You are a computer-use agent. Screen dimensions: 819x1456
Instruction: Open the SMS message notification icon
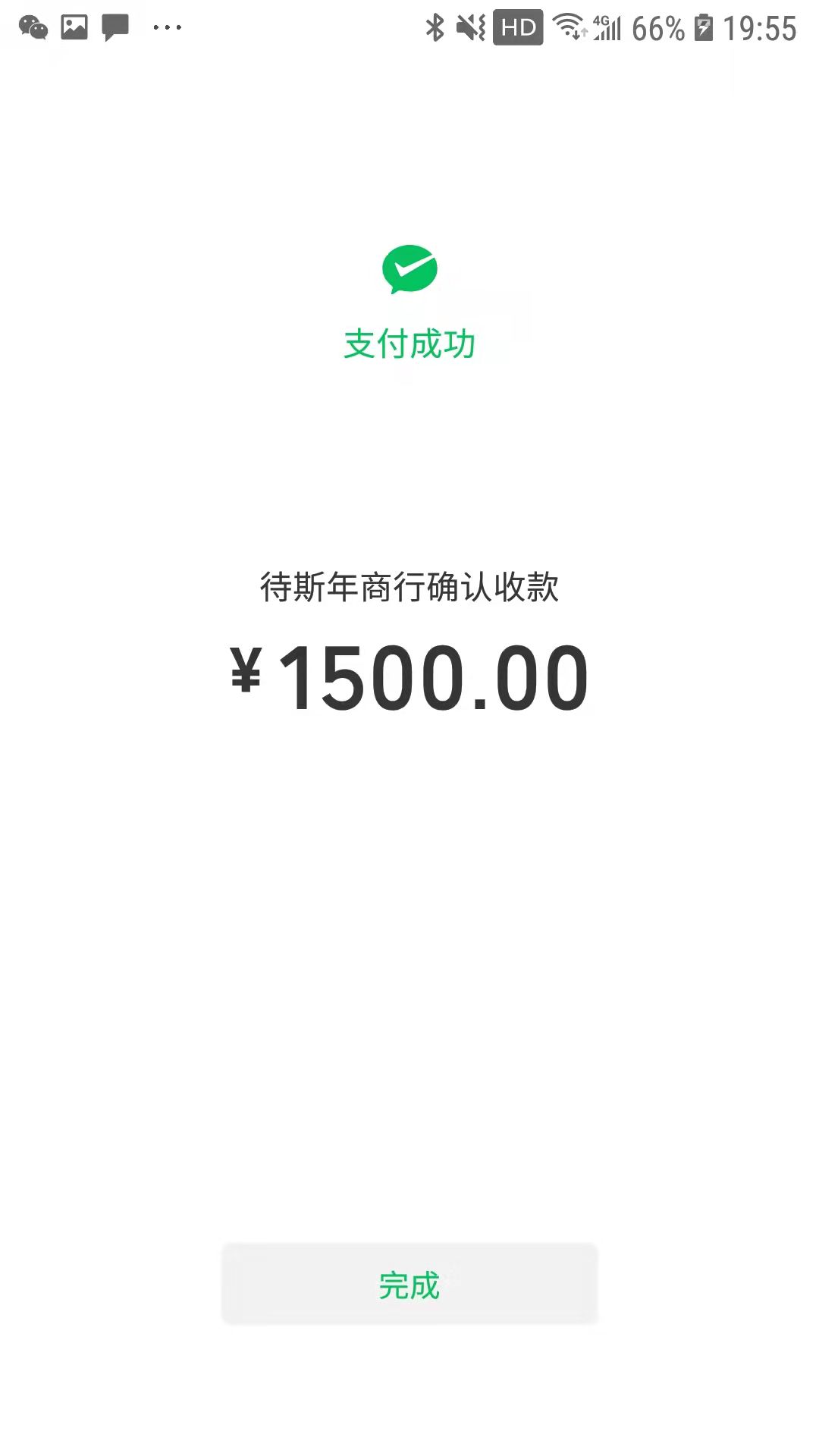[x=114, y=29]
